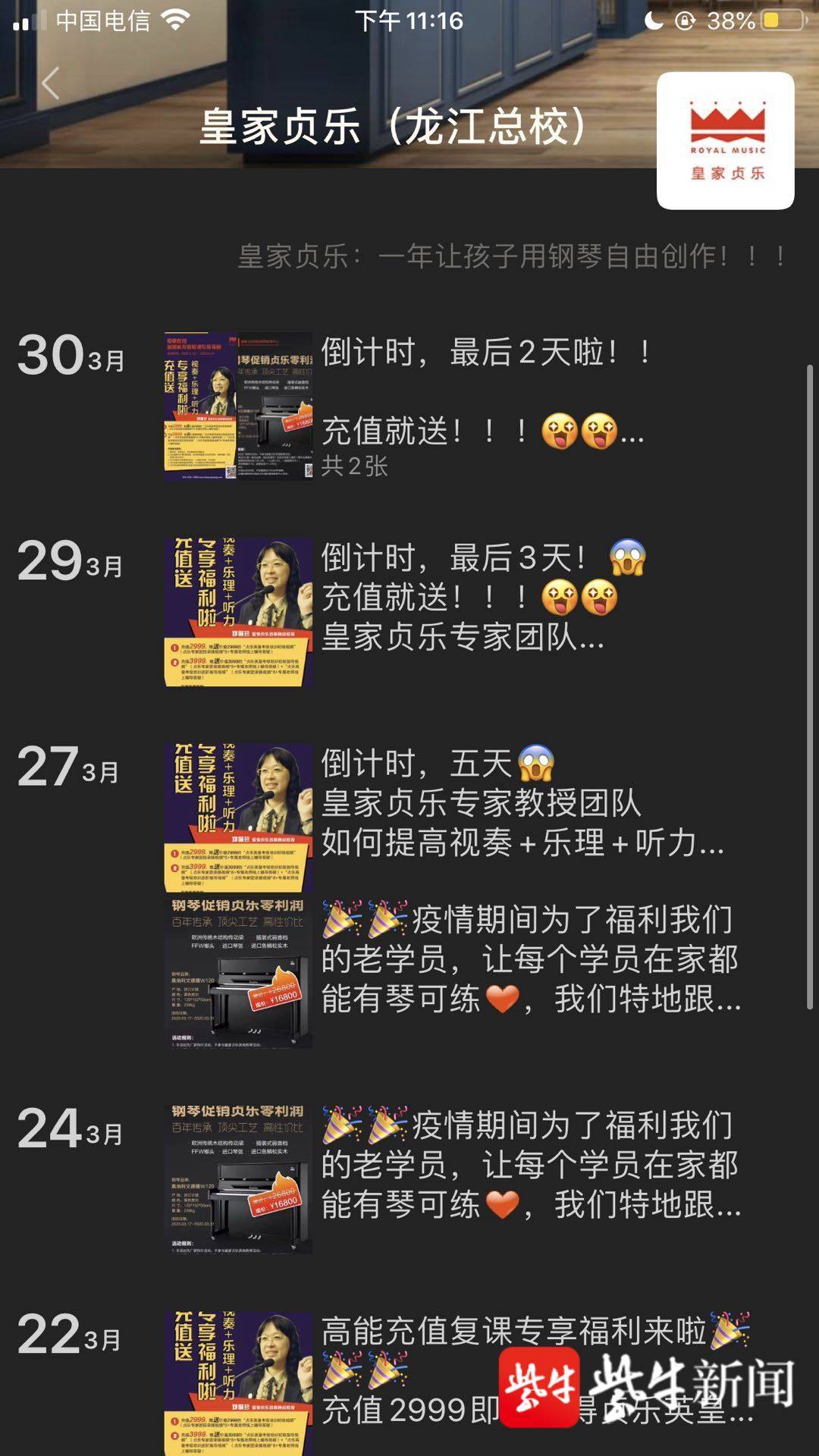Open the March 27 "疫情期间" piano post
Viewport: 819px width, 1456px height.
click(531, 959)
